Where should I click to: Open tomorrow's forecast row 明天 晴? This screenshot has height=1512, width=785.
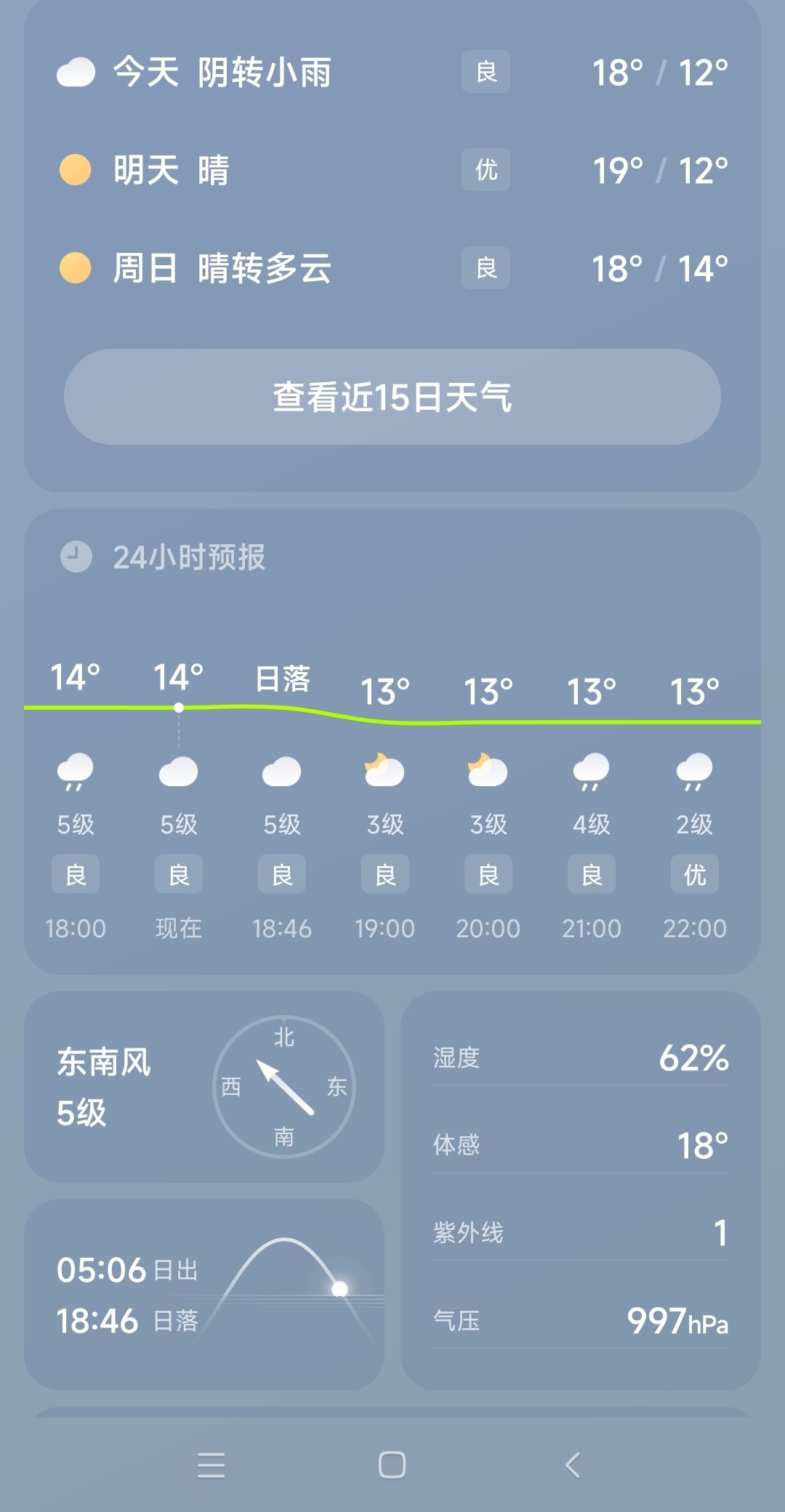coord(392,170)
